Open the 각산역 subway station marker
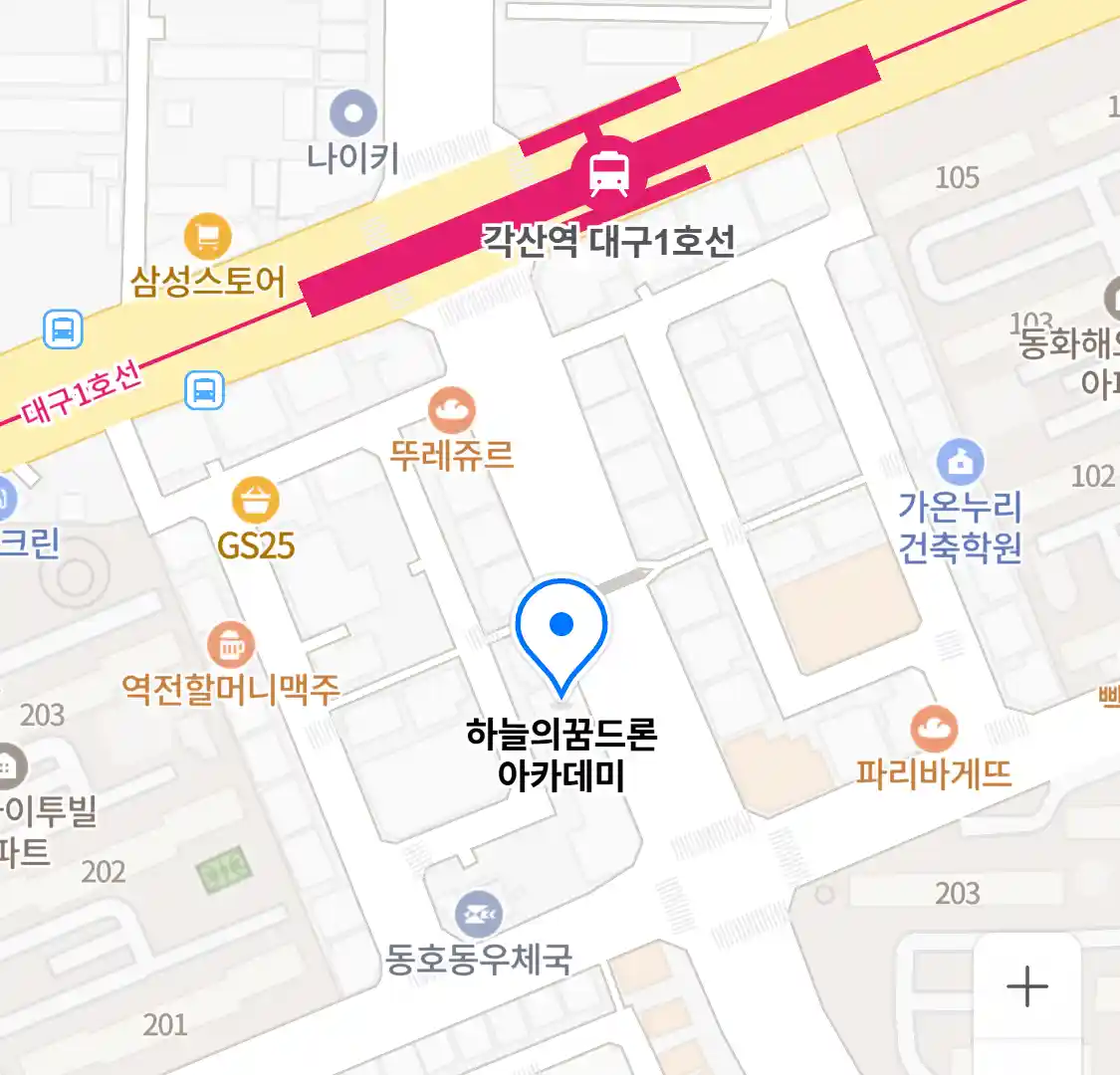Viewport: 1120px width, 1075px height. click(x=609, y=171)
